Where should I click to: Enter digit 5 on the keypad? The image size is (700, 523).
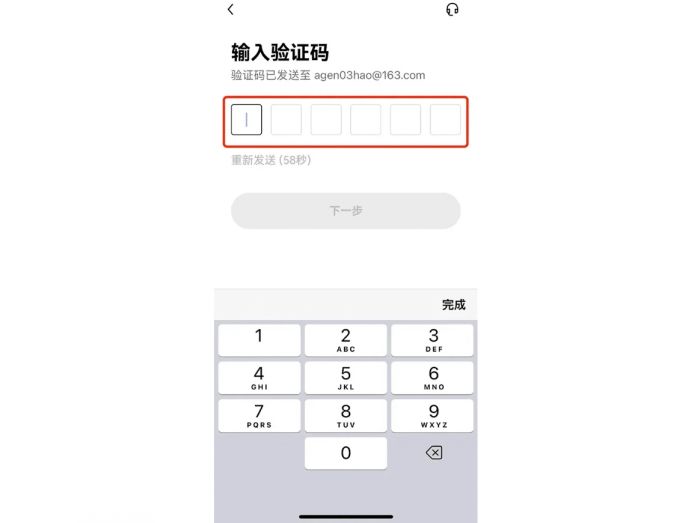coord(346,377)
